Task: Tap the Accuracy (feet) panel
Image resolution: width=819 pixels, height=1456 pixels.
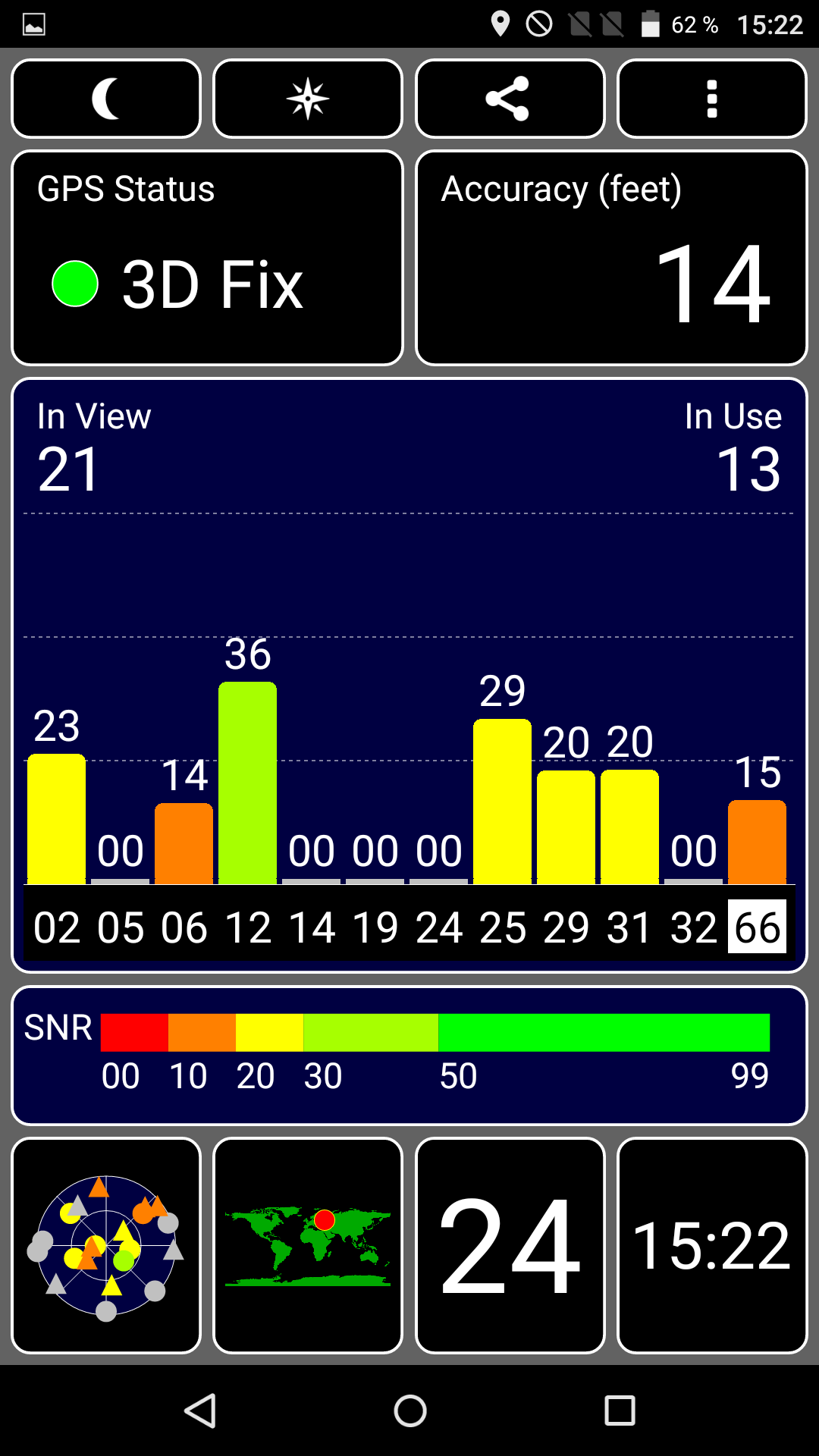Action: tap(611, 258)
